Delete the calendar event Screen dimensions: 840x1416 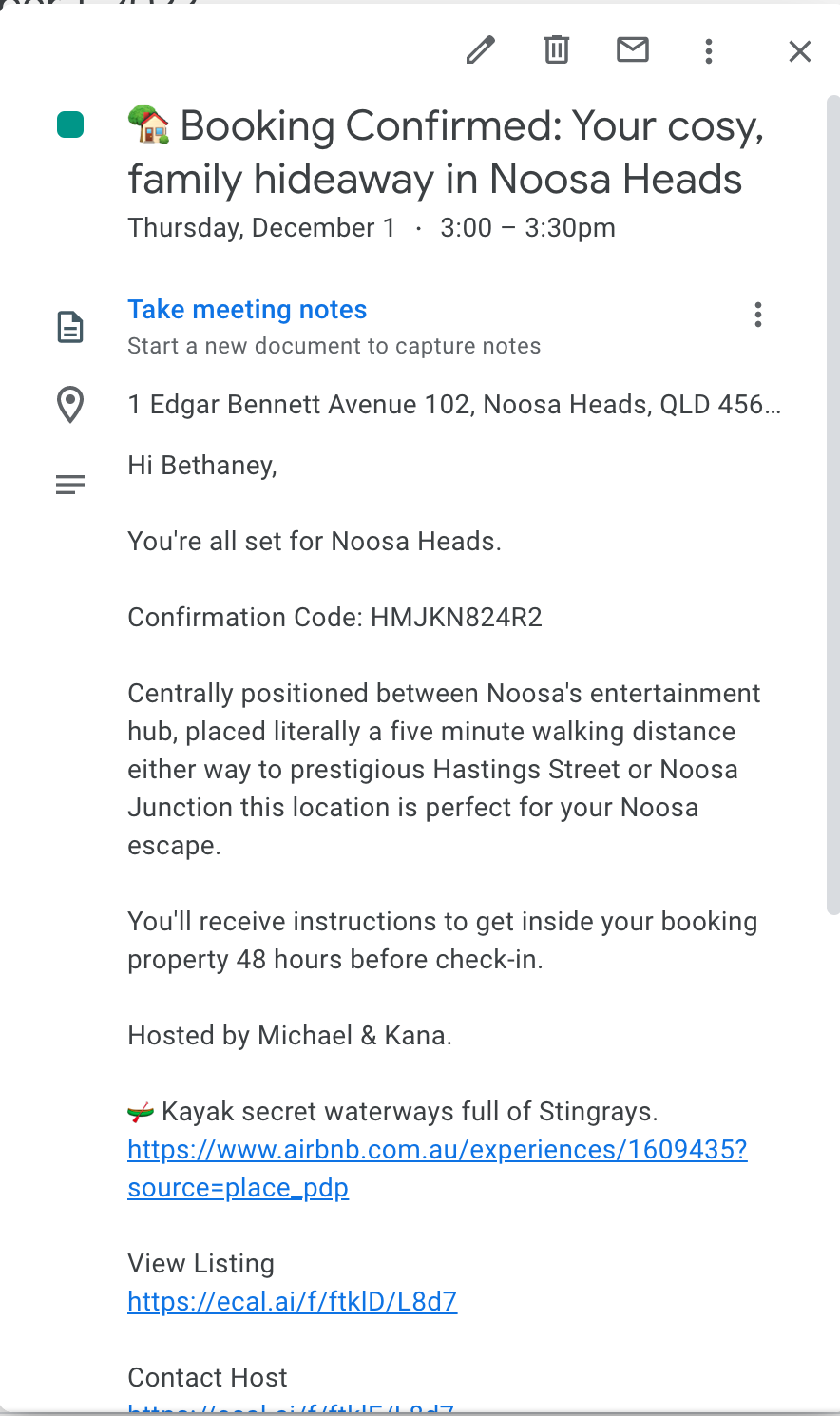557,50
